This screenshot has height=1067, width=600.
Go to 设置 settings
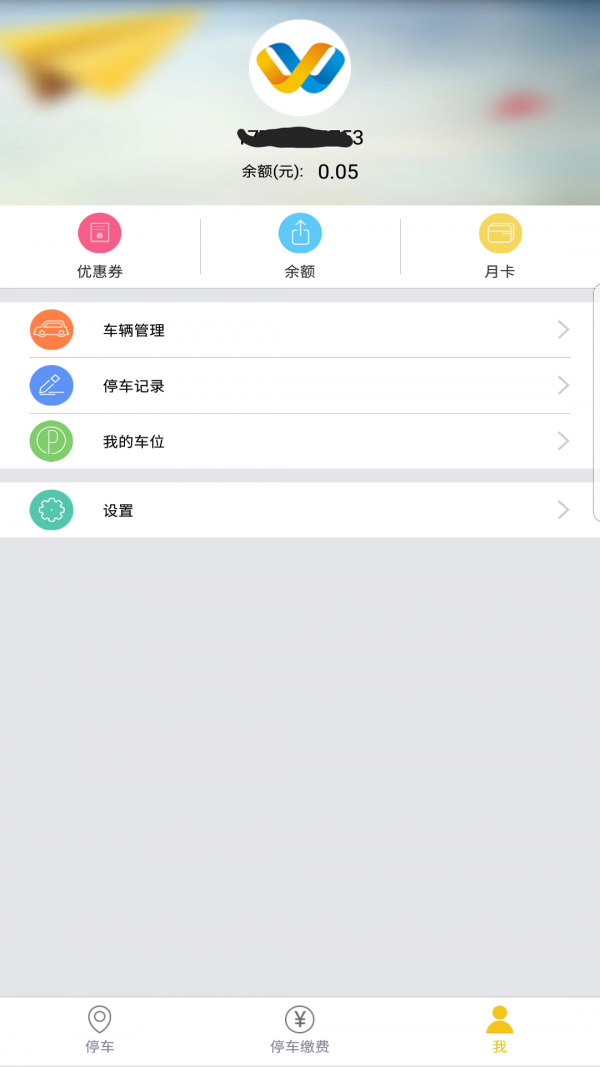tap(300, 510)
